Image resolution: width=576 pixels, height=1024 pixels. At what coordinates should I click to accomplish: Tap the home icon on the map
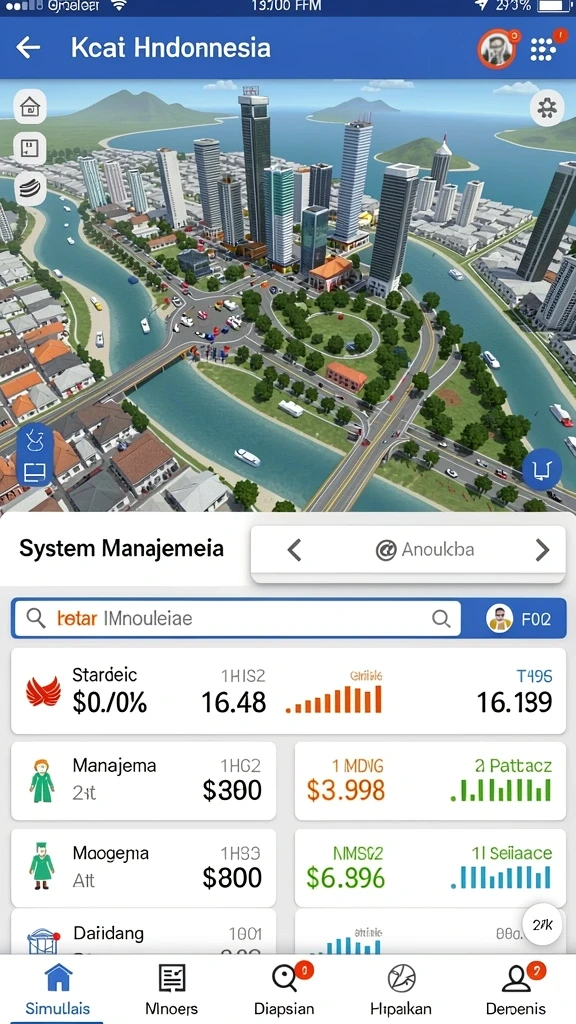click(x=30, y=106)
